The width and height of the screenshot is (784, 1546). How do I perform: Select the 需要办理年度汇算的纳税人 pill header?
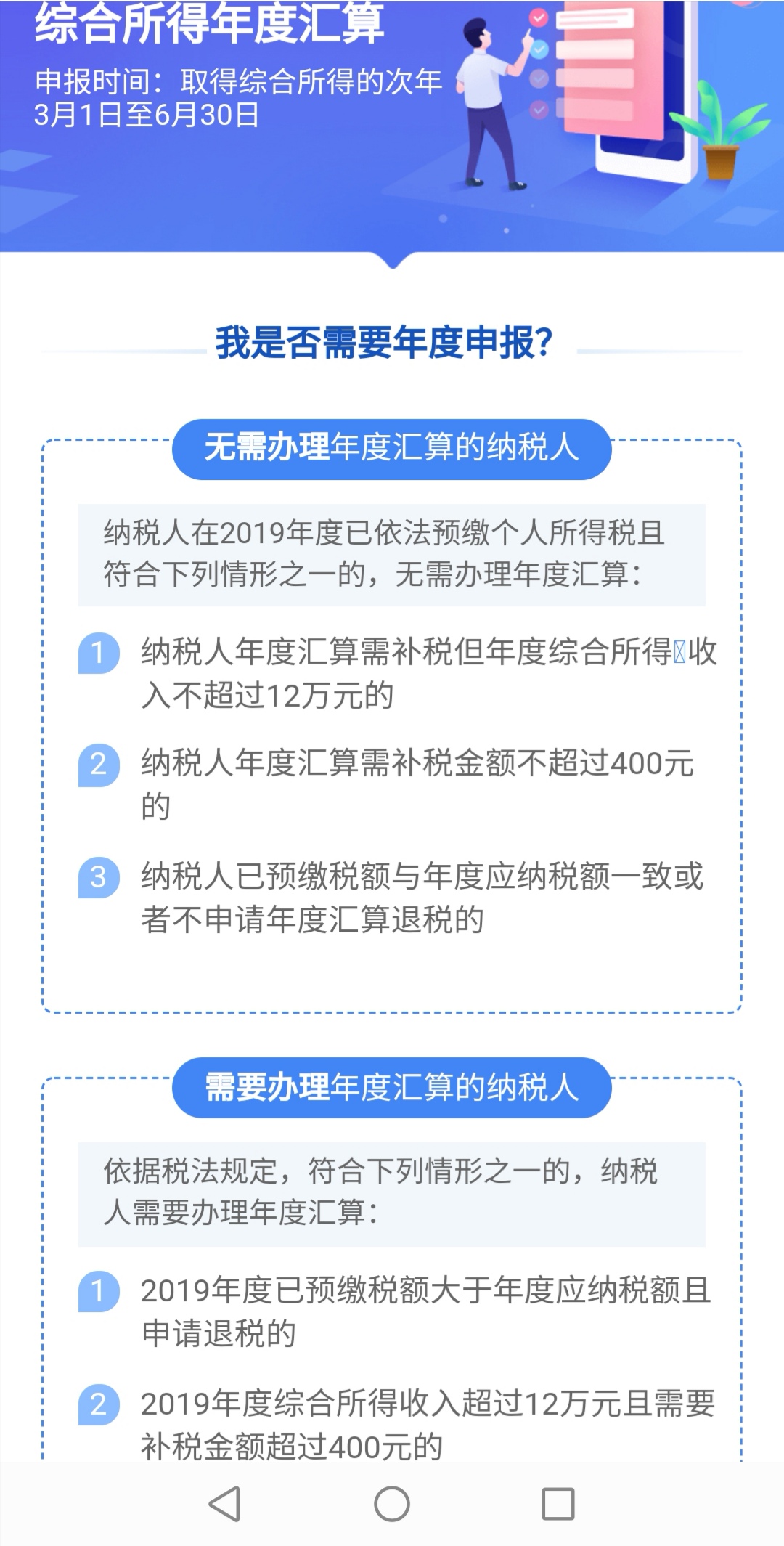point(392,1087)
